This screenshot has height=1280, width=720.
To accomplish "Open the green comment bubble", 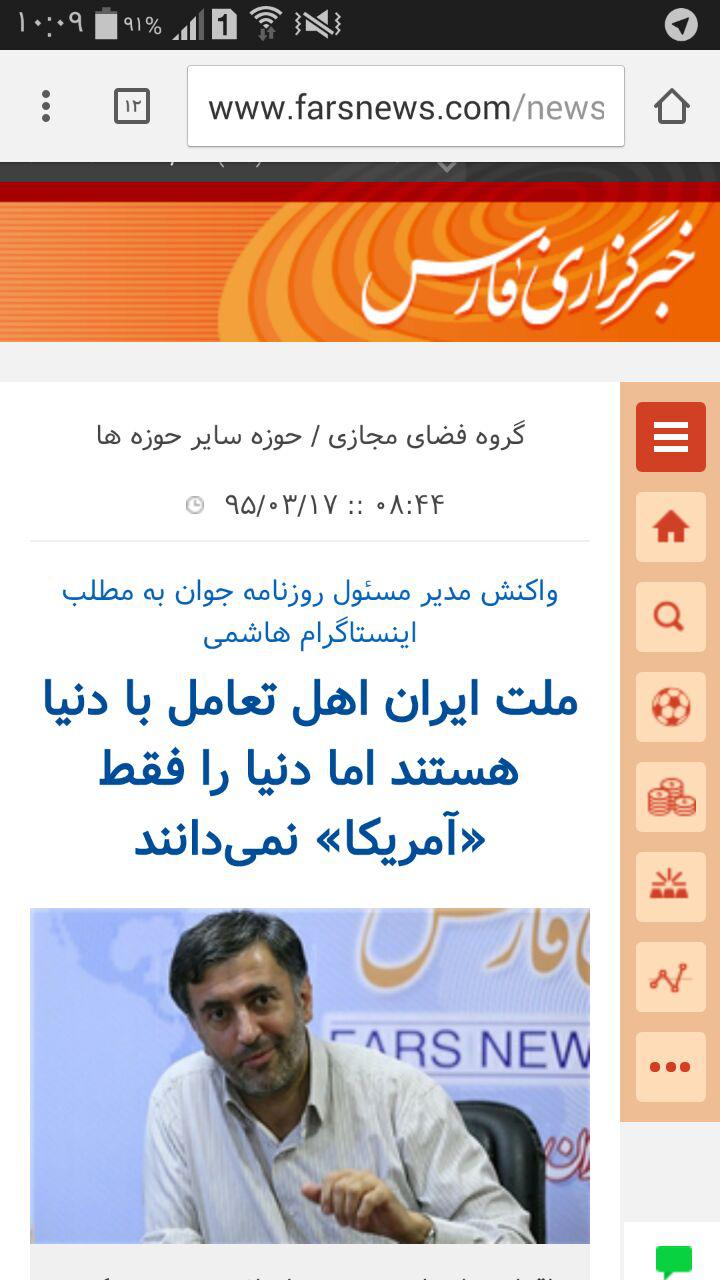I will pos(674,1260).
